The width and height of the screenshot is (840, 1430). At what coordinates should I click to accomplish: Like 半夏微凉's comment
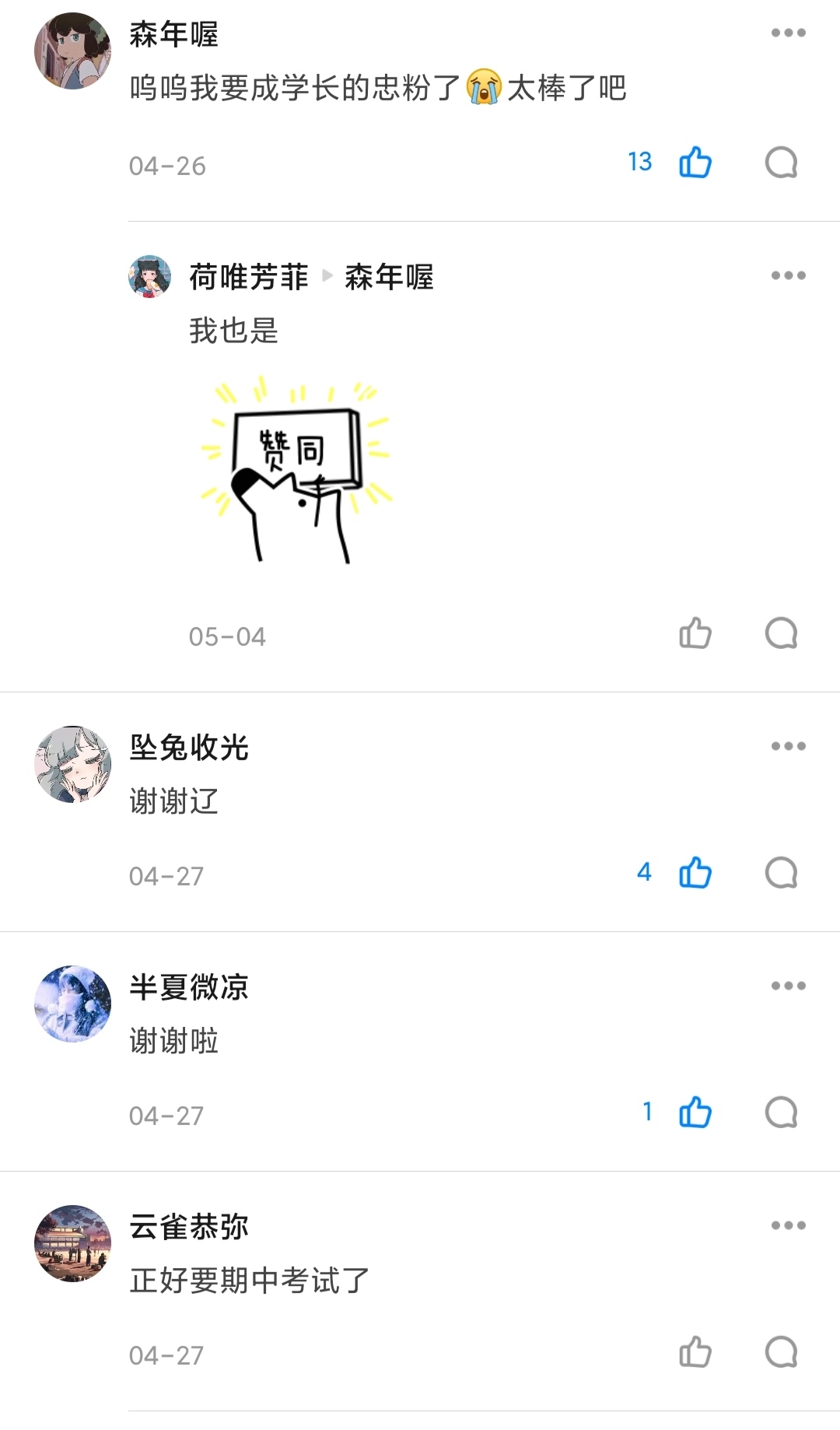[695, 1113]
